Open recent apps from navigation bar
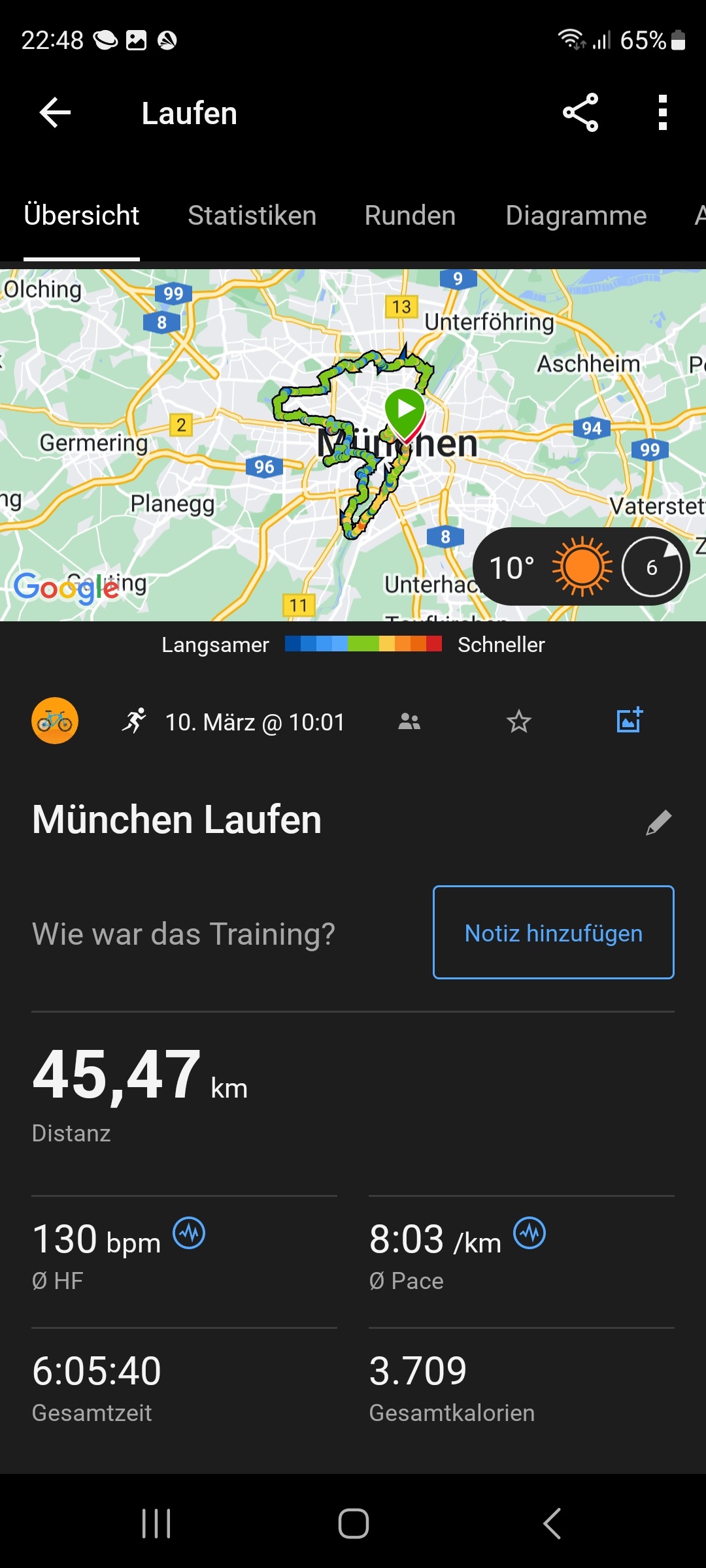The width and height of the screenshot is (706, 1568). point(156,1524)
